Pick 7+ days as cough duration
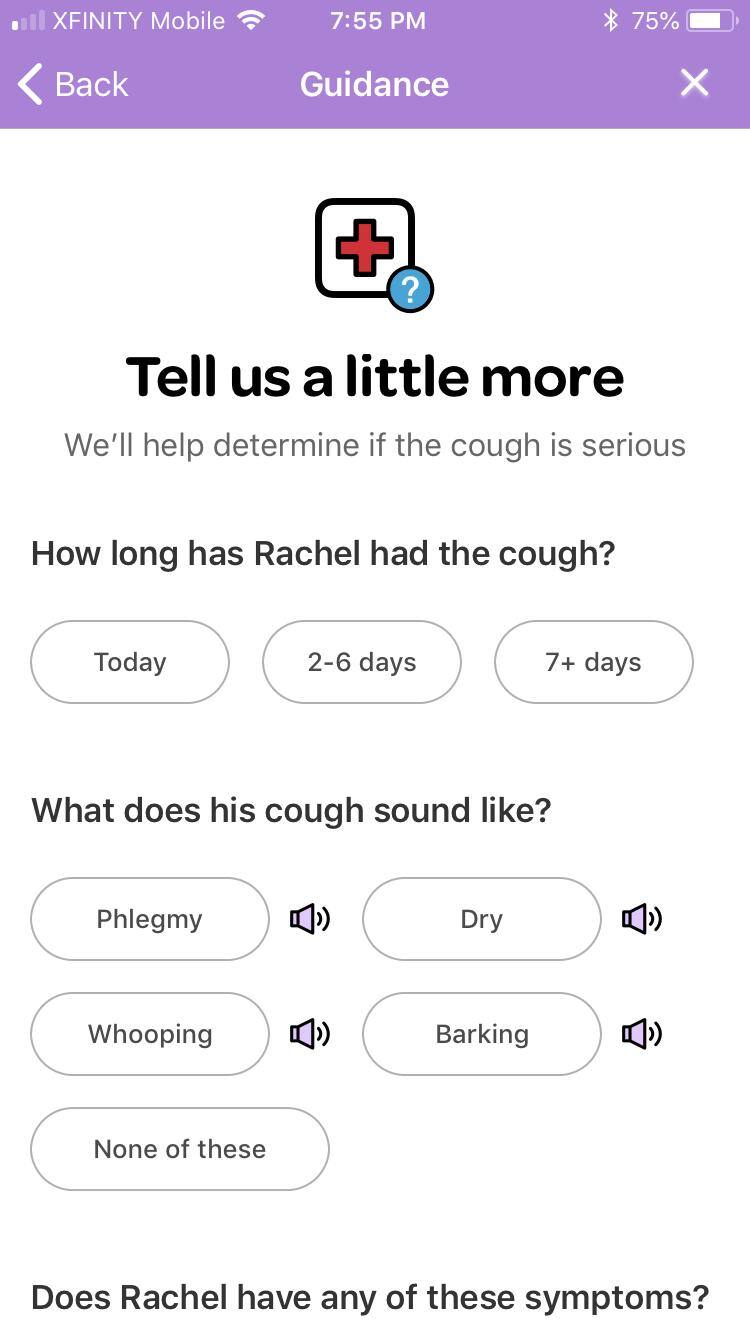This screenshot has width=750, height=1334. click(593, 662)
